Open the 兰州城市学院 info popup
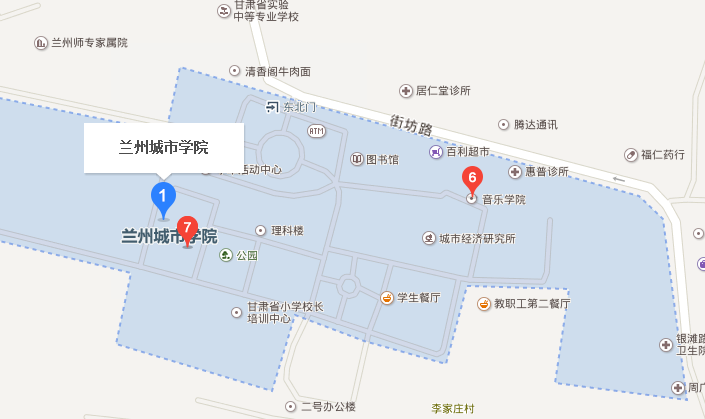Image resolution: width=705 pixels, height=419 pixels. pos(163,148)
